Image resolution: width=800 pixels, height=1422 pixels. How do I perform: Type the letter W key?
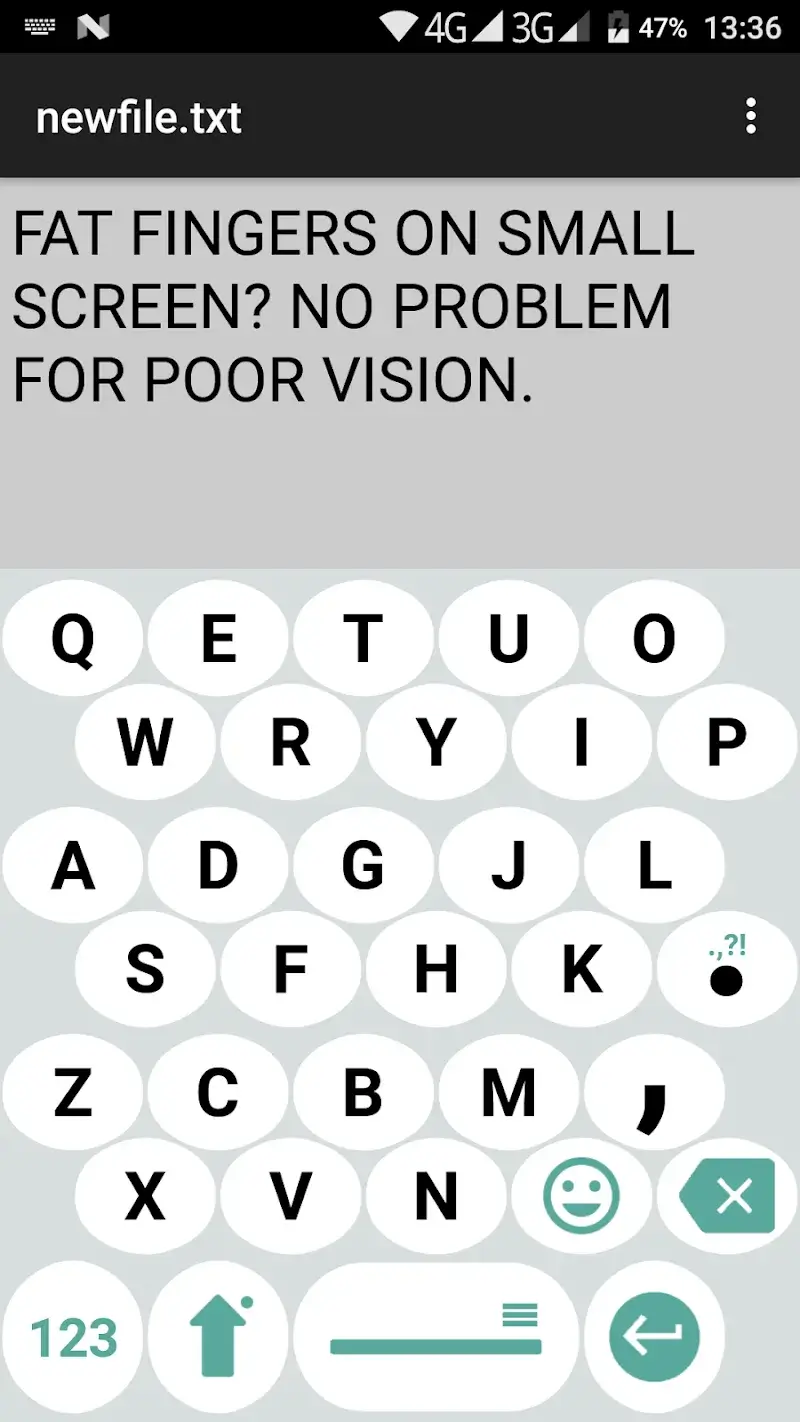pyautogui.click(x=145, y=742)
